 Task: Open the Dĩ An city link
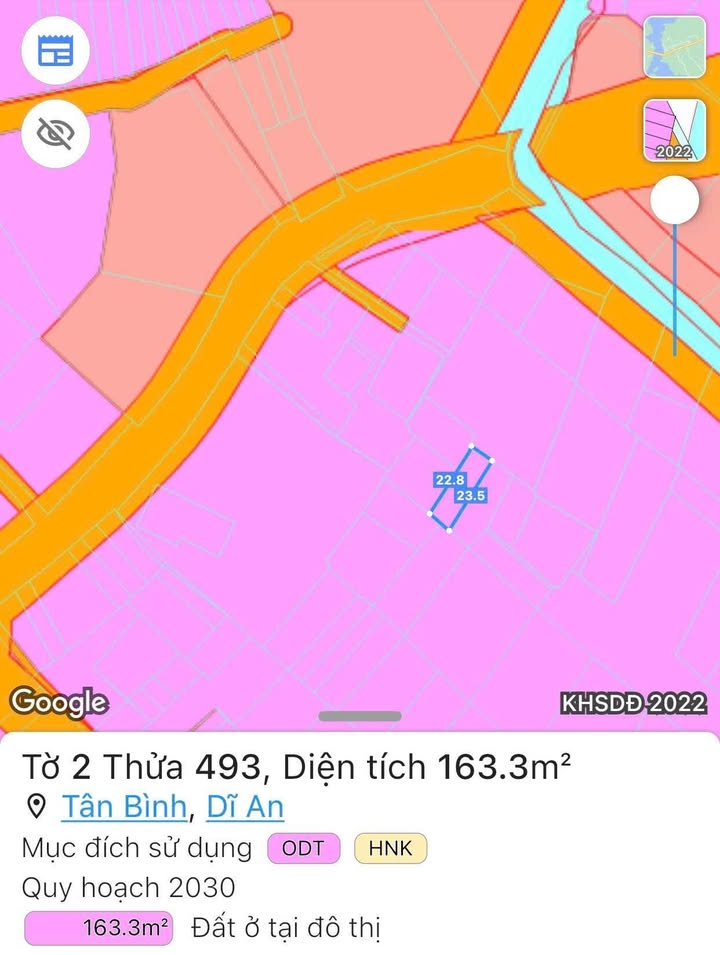point(244,806)
